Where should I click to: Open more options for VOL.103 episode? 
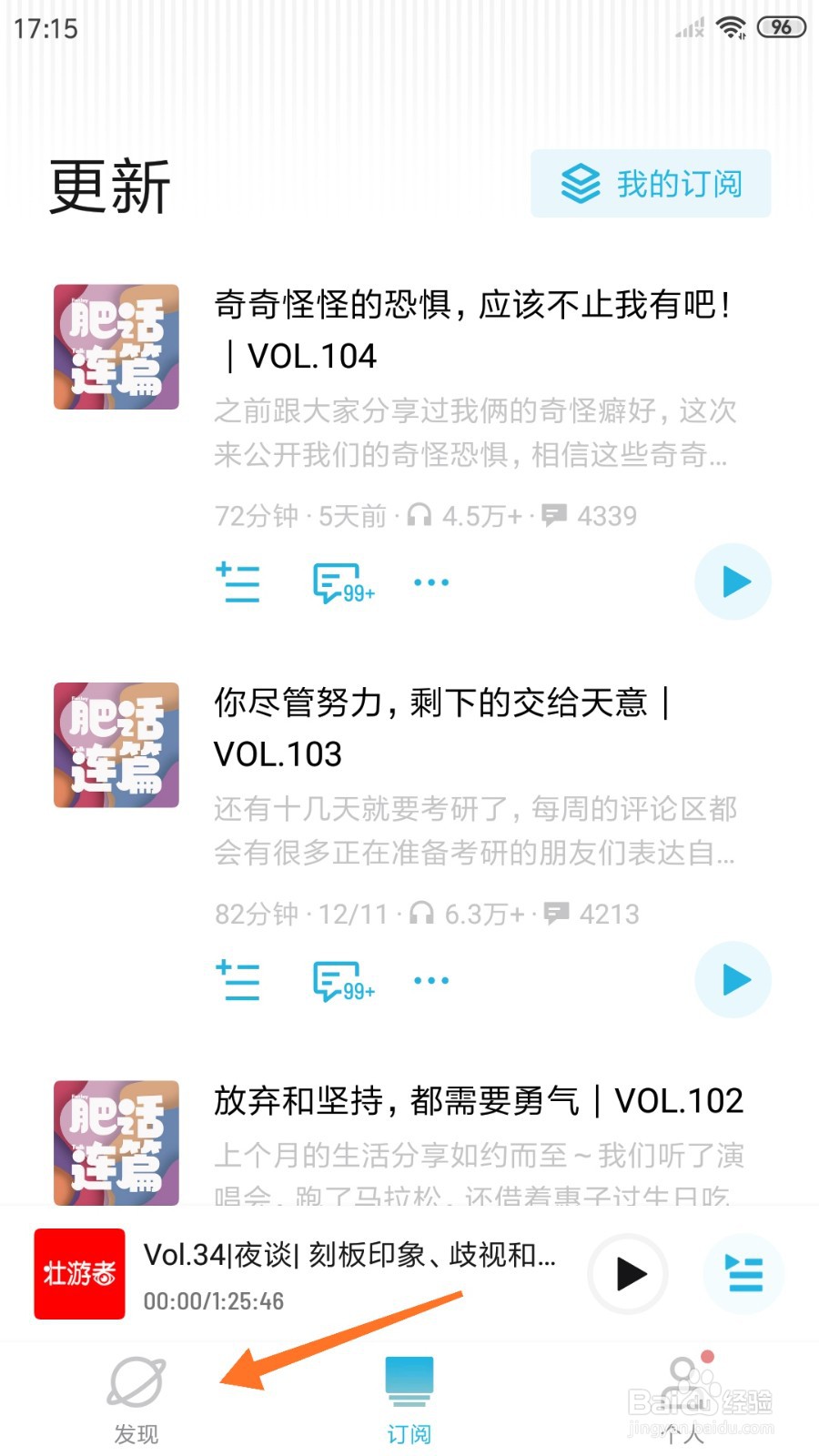[430, 979]
